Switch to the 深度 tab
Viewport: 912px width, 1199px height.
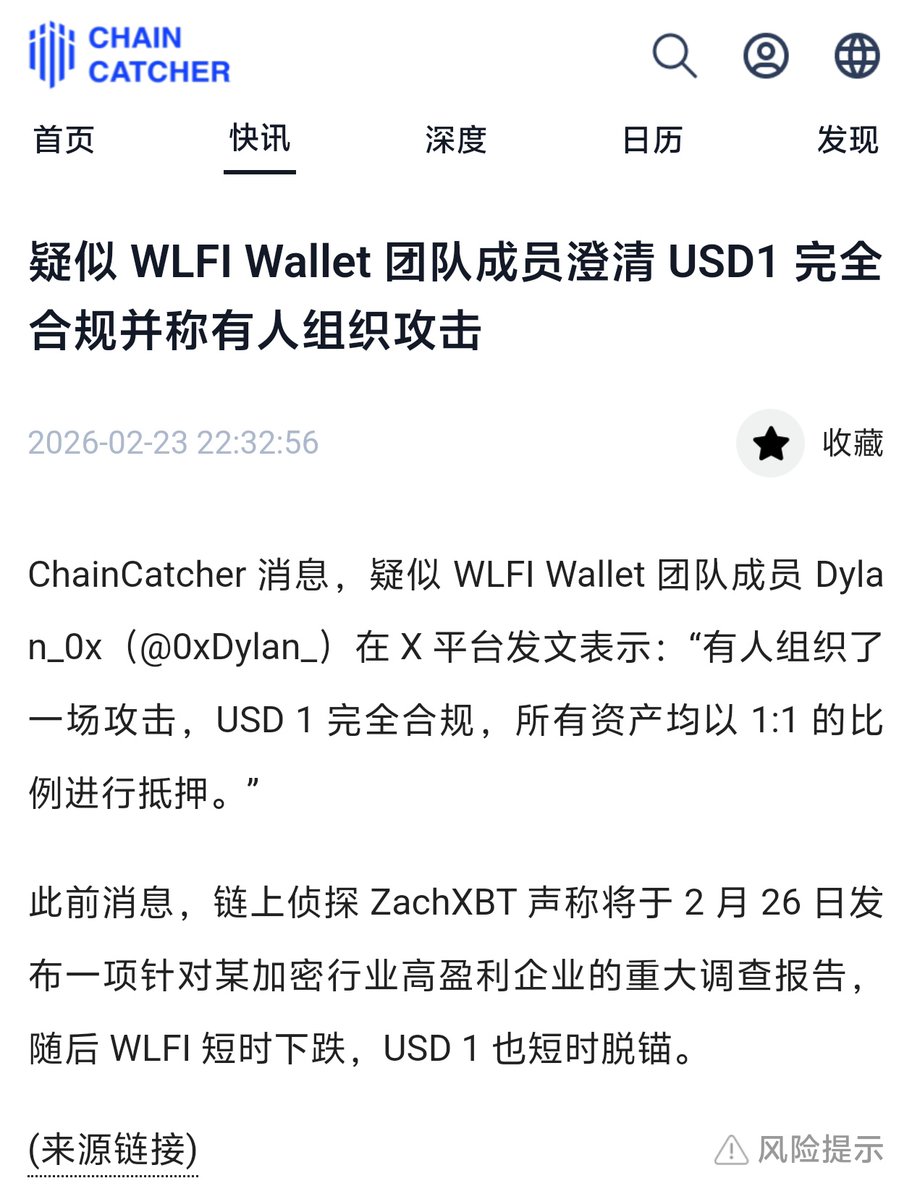pyautogui.click(x=455, y=140)
